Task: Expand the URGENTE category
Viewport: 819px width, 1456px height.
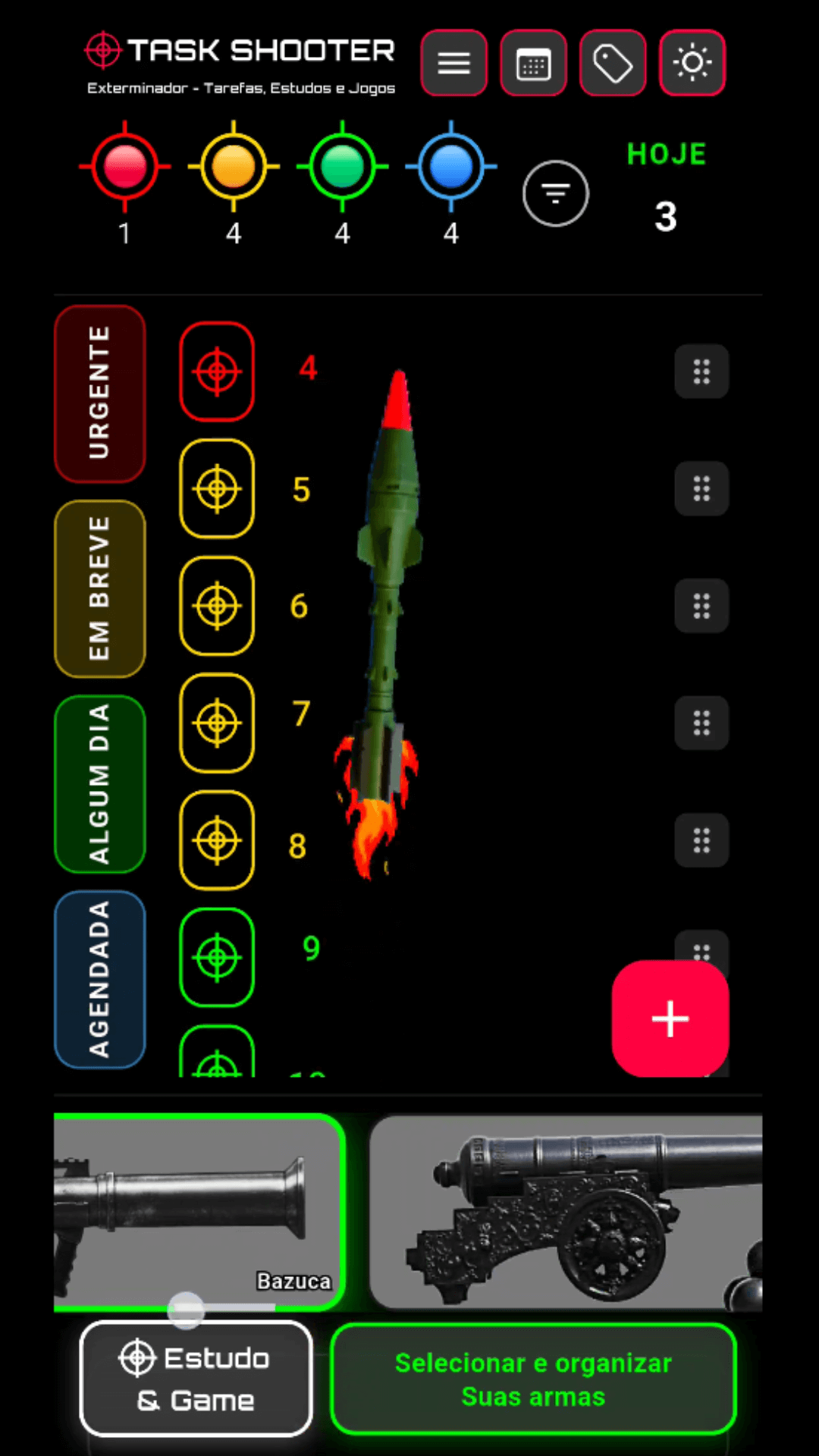Action: tap(99, 393)
